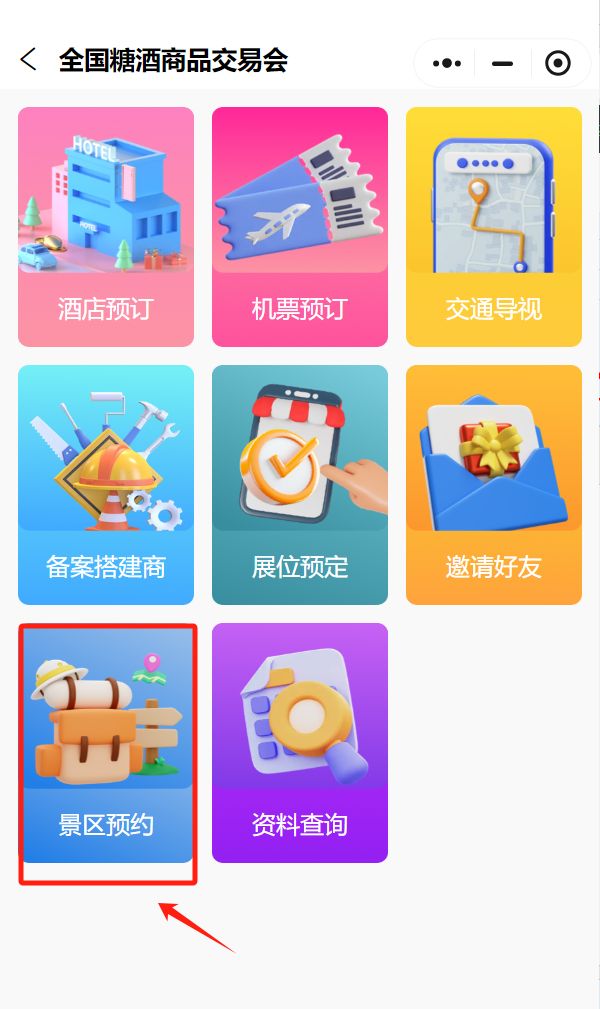Open 邀请好友 to invite friends
The height and width of the screenshot is (1009, 600).
pos(494,485)
